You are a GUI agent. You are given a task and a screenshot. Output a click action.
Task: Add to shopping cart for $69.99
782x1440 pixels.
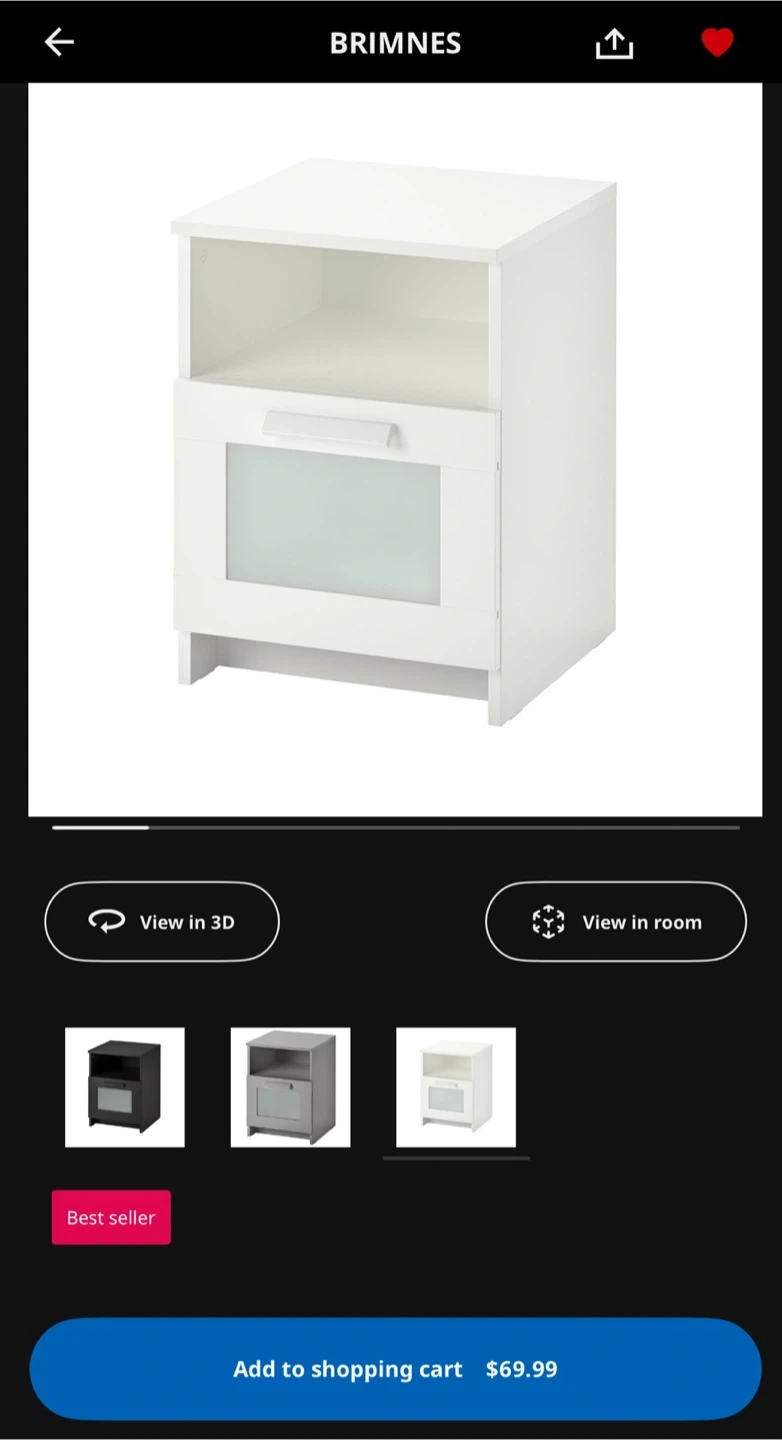point(395,1368)
